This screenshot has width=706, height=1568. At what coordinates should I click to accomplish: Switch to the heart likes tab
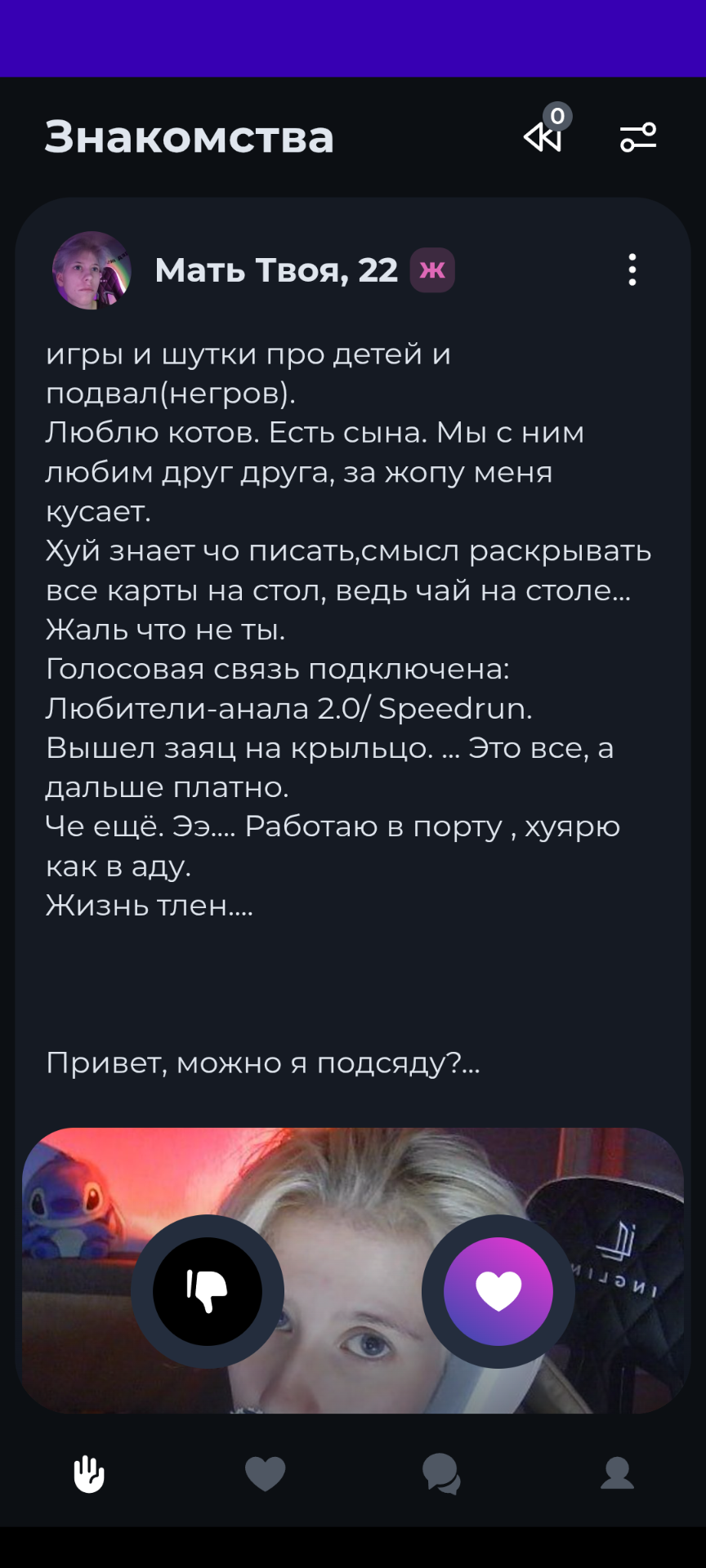click(266, 1474)
